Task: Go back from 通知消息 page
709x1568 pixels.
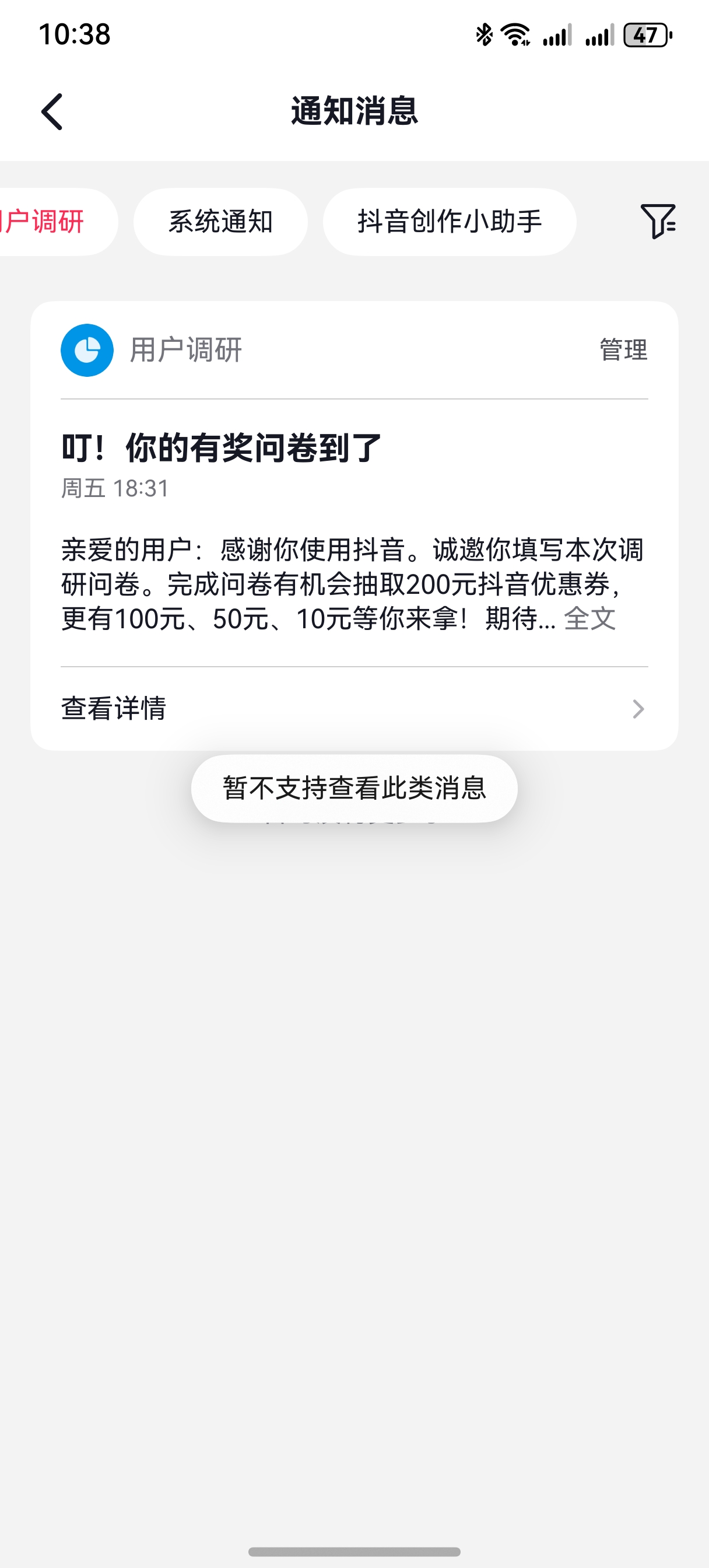Action: 52,111
